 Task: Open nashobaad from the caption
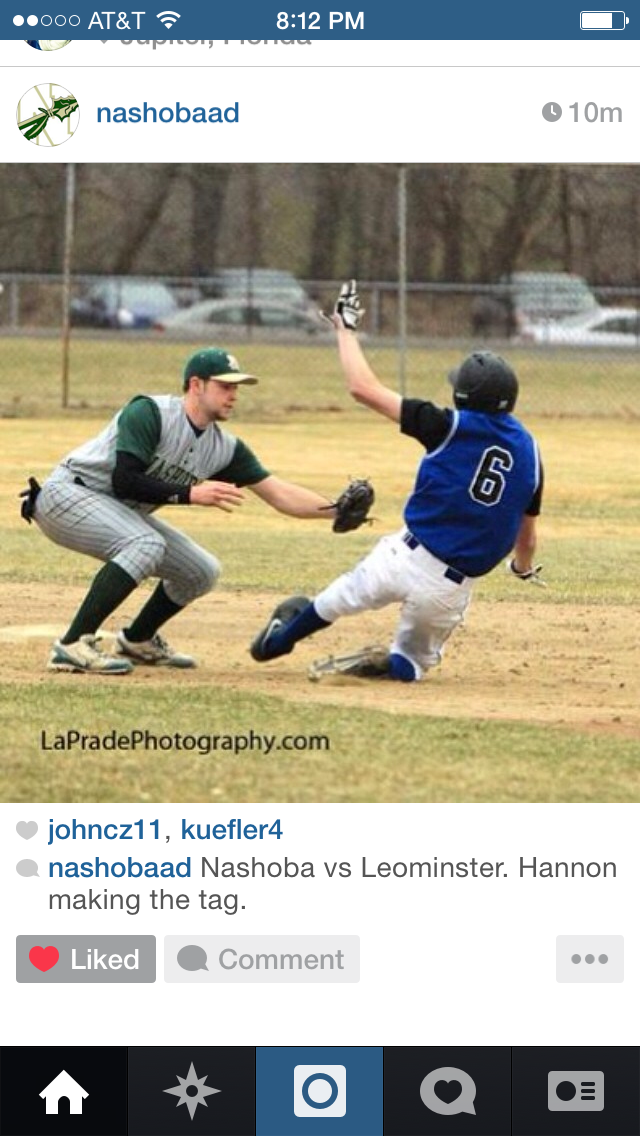coord(119,868)
